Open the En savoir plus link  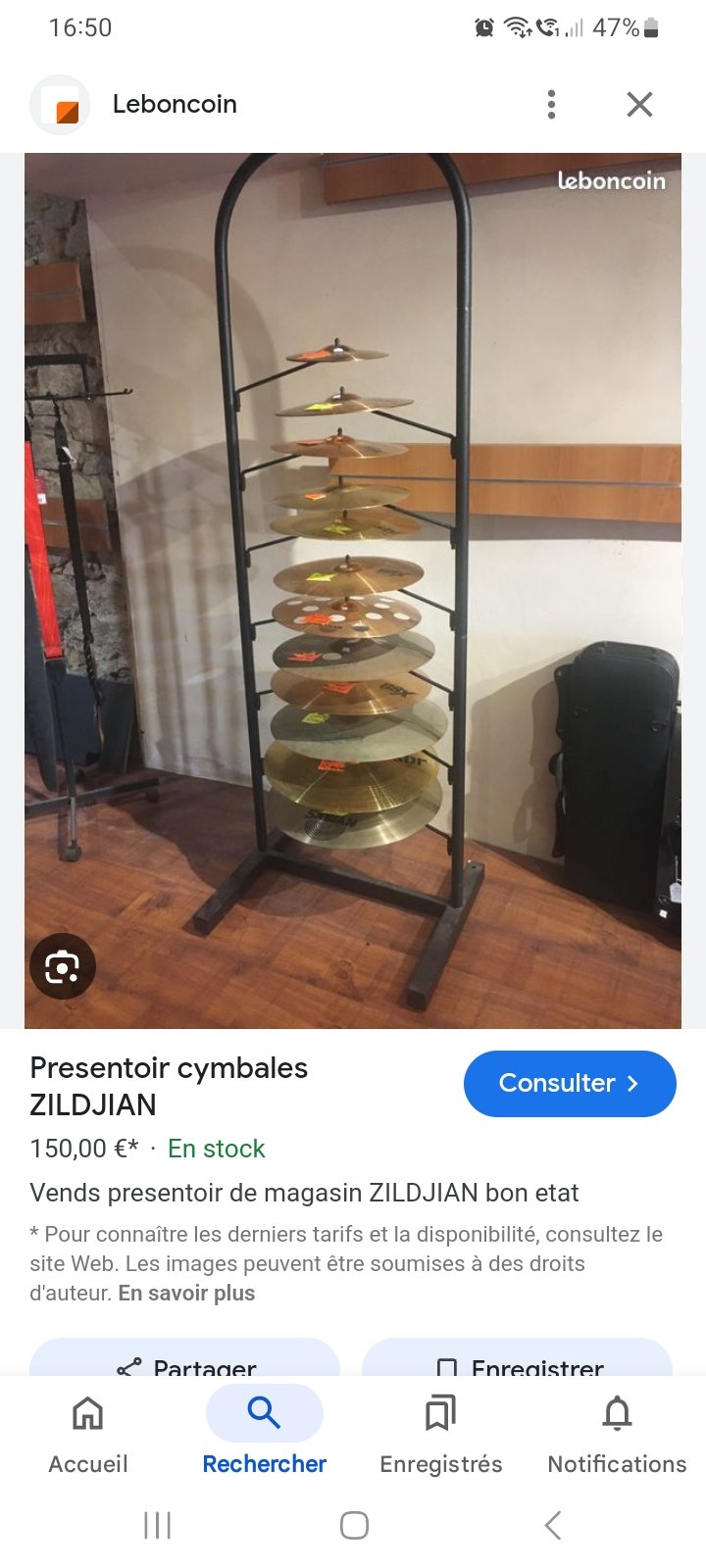[186, 1293]
